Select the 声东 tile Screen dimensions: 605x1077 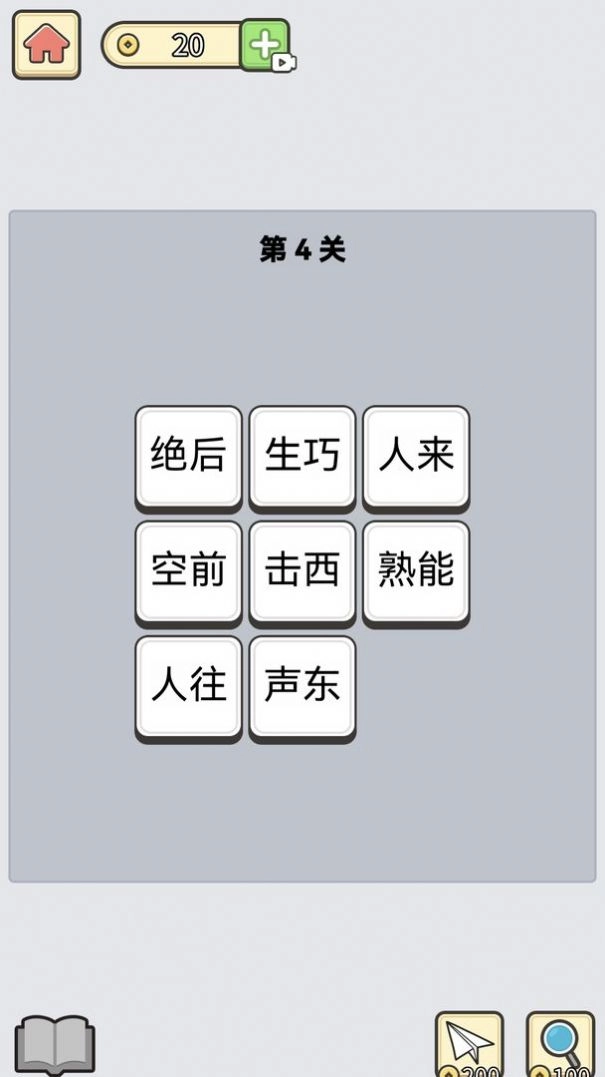click(x=302, y=686)
